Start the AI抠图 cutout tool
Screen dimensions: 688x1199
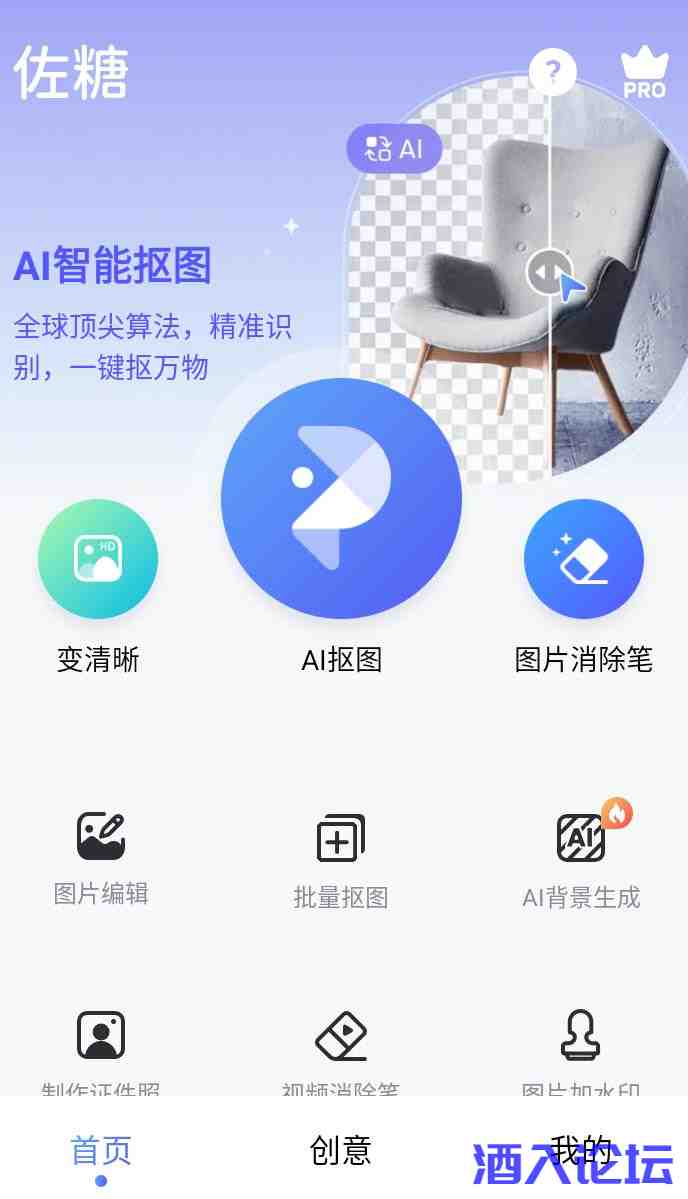click(x=341, y=498)
